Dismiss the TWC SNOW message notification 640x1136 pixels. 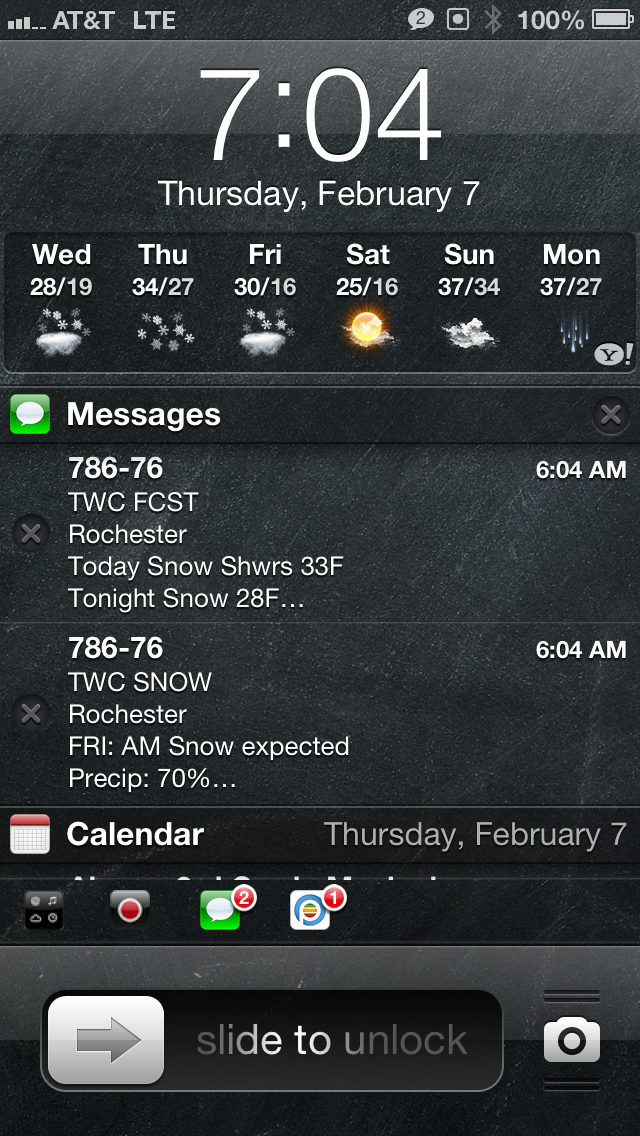coord(31,714)
